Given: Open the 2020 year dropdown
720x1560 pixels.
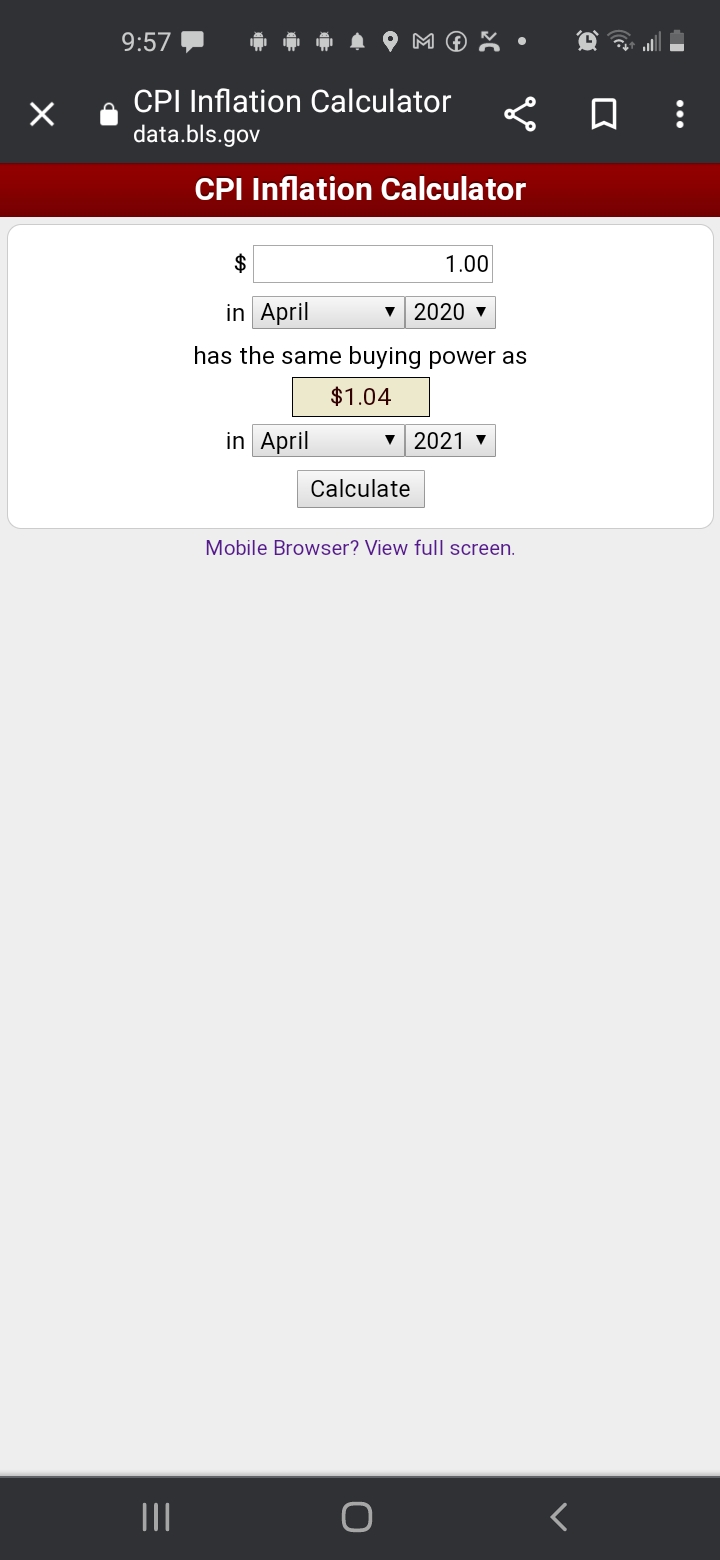Looking at the screenshot, I should (450, 312).
